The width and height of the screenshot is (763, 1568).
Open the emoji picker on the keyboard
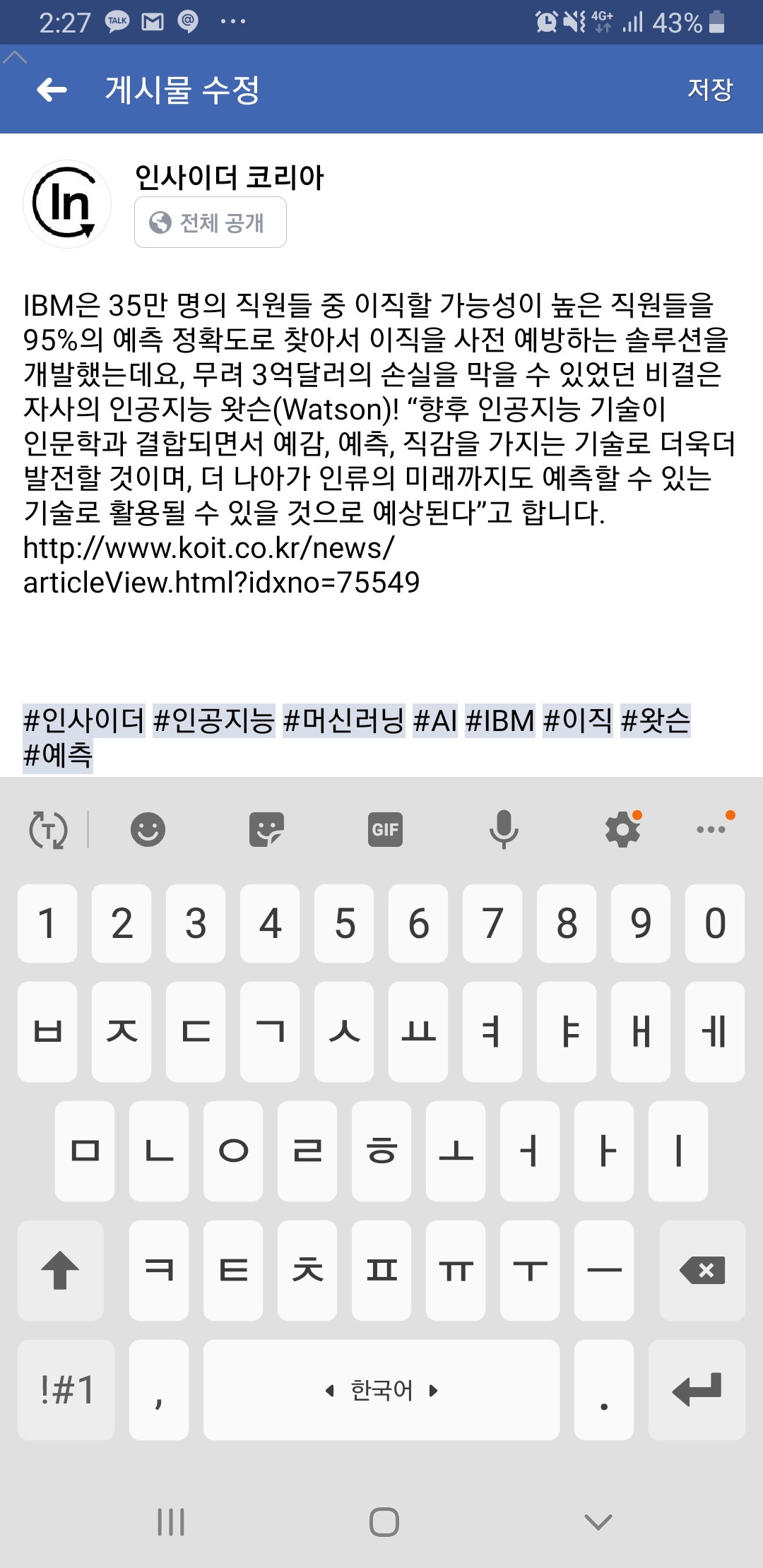148,829
